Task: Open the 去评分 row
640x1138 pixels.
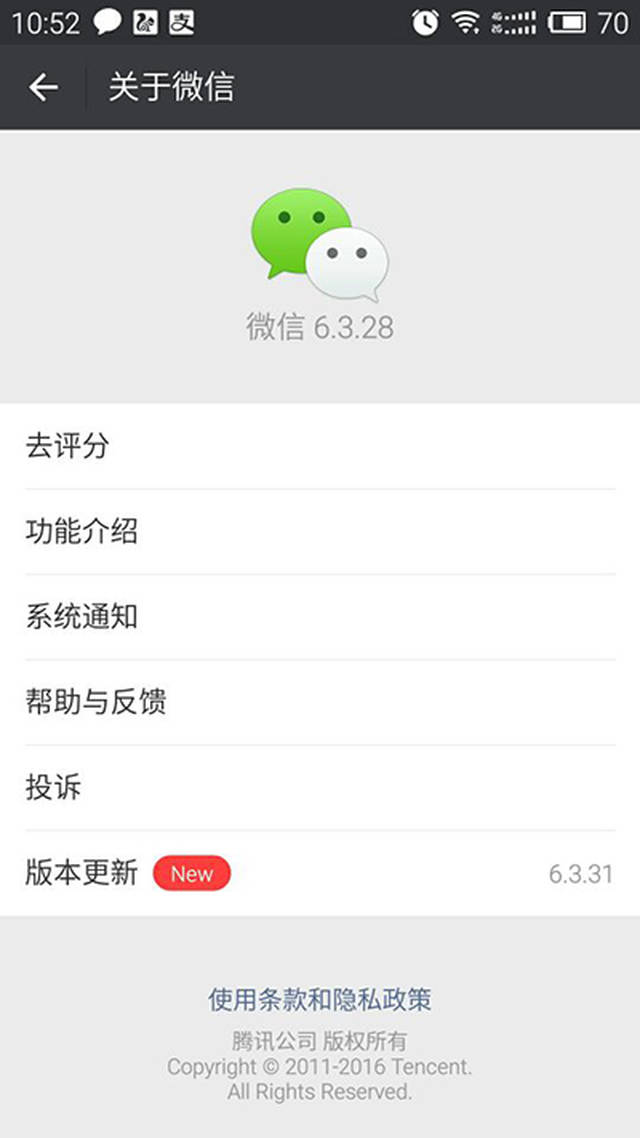Action: pyautogui.click(x=320, y=446)
